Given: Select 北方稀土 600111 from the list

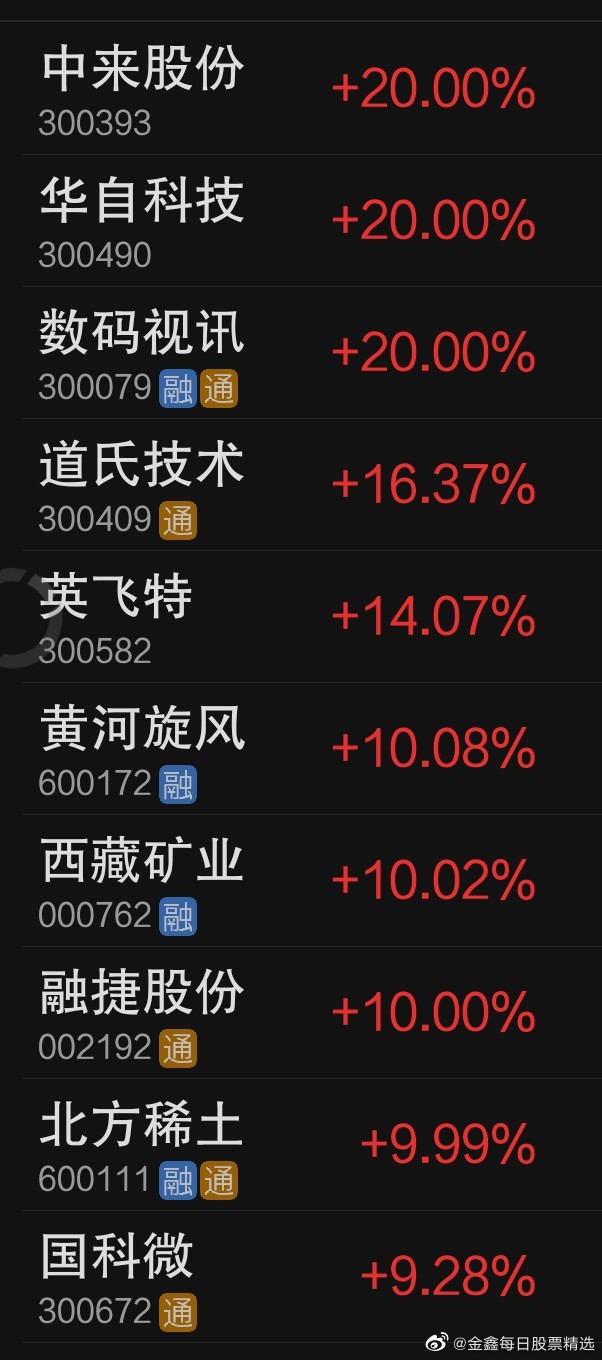Looking at the screenshot, I should [x=301, y=1145].
